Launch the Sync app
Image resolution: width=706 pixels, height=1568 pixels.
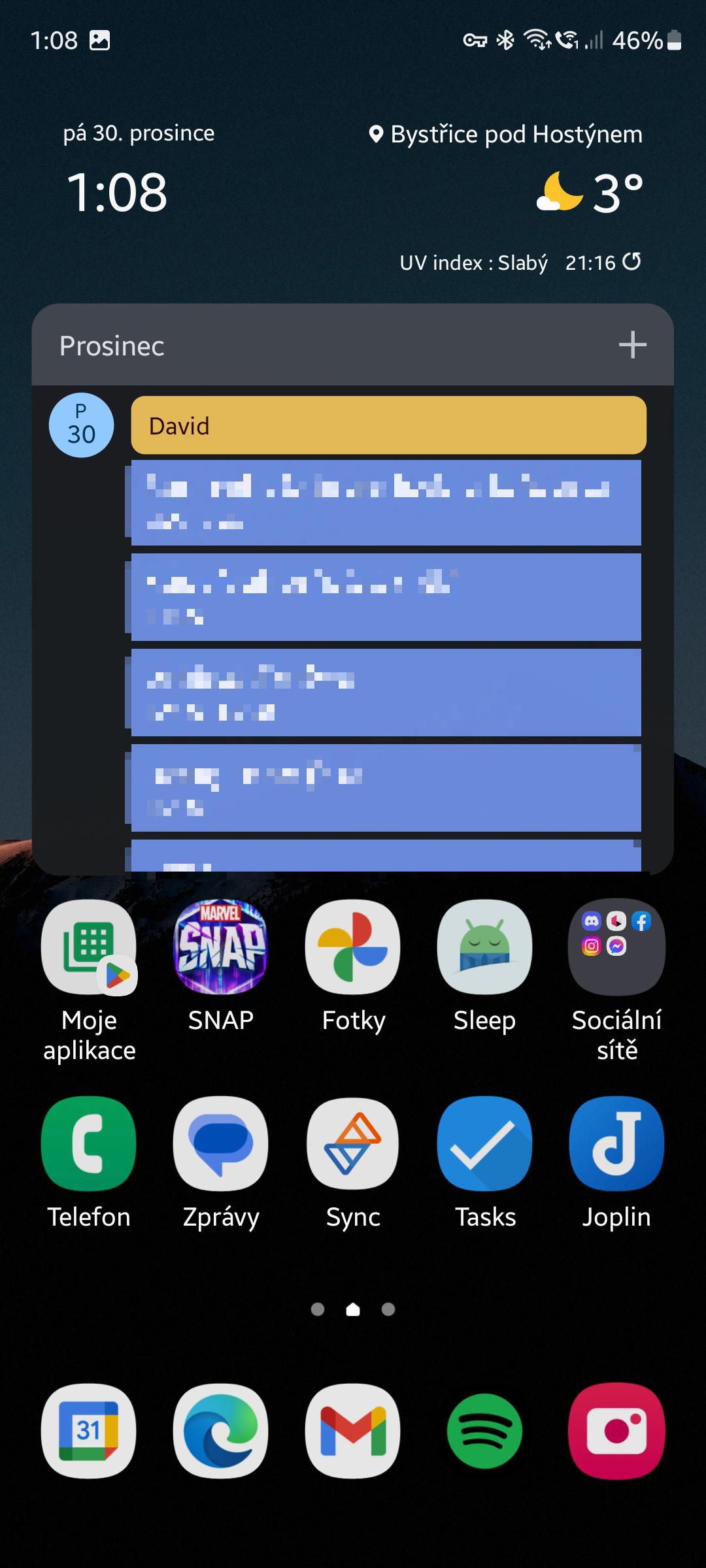pyautogui.click(x=353, y=1144)
